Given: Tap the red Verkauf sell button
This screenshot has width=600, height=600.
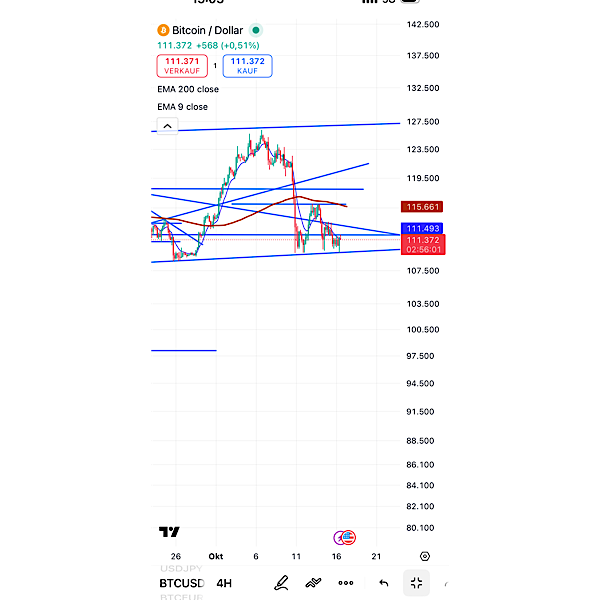Looking at the screenshot, I should [182, 66].
